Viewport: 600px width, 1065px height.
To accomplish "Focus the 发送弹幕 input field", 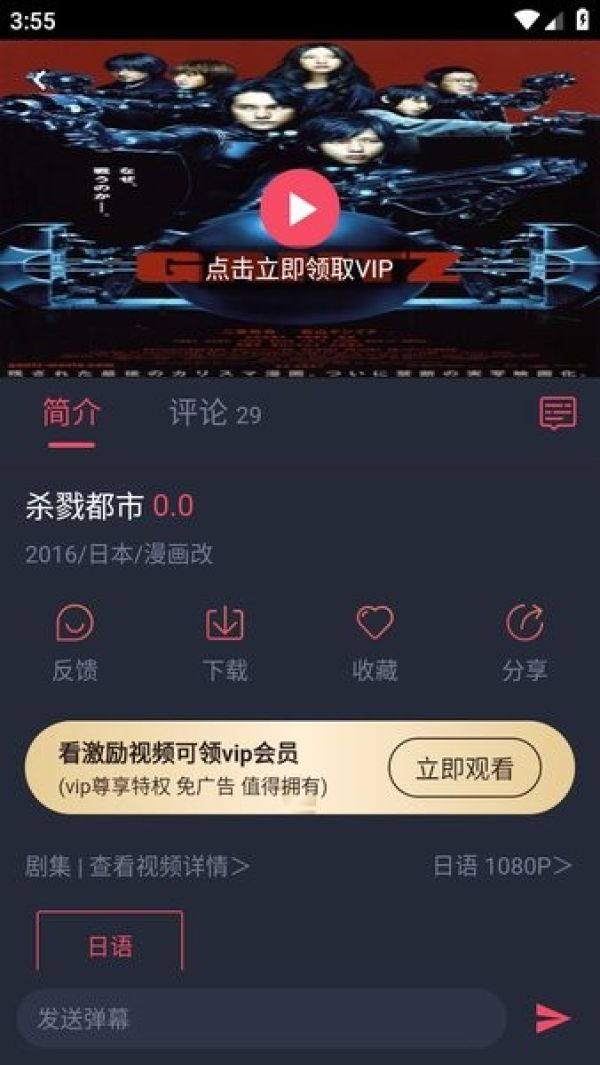I will click(260, 1019).
